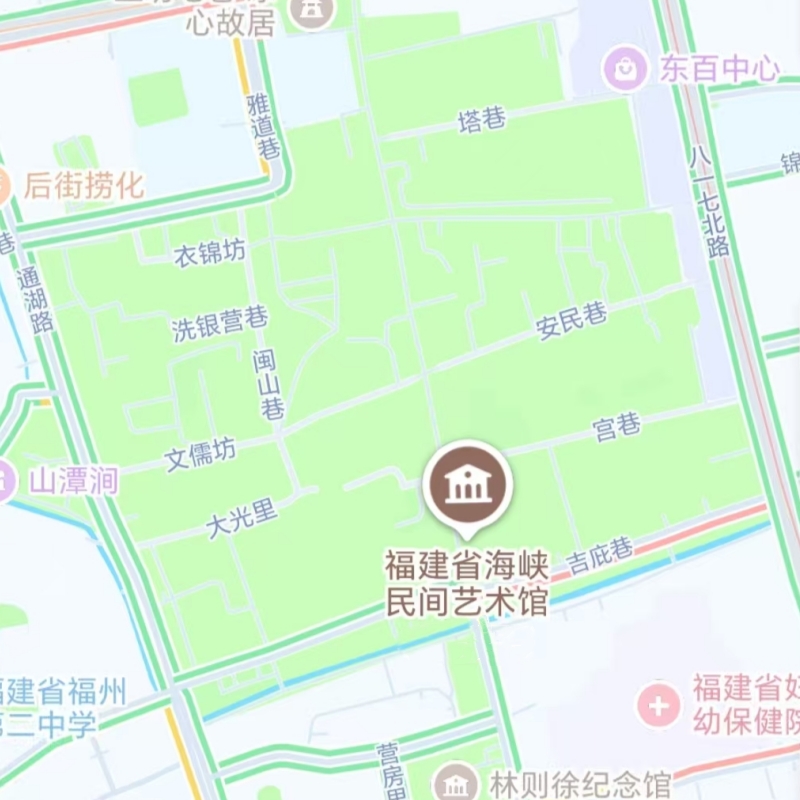This screenshot has height=800, width=800.
Task: Tap the 后街捞化 restaurant marker
Action: pyautogui.click(x=3, y=185)
